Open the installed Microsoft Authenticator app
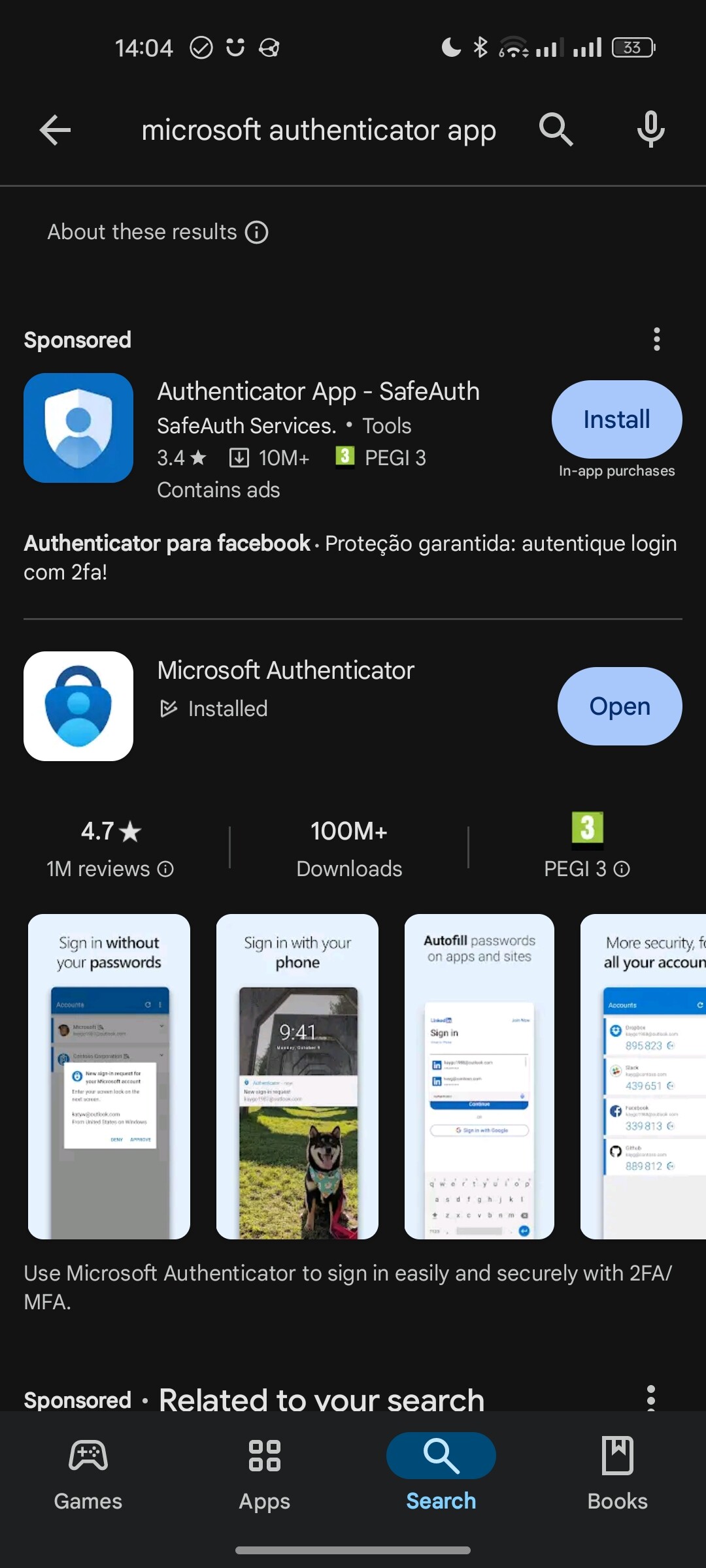706x1568 pixels. pos(620,706)
